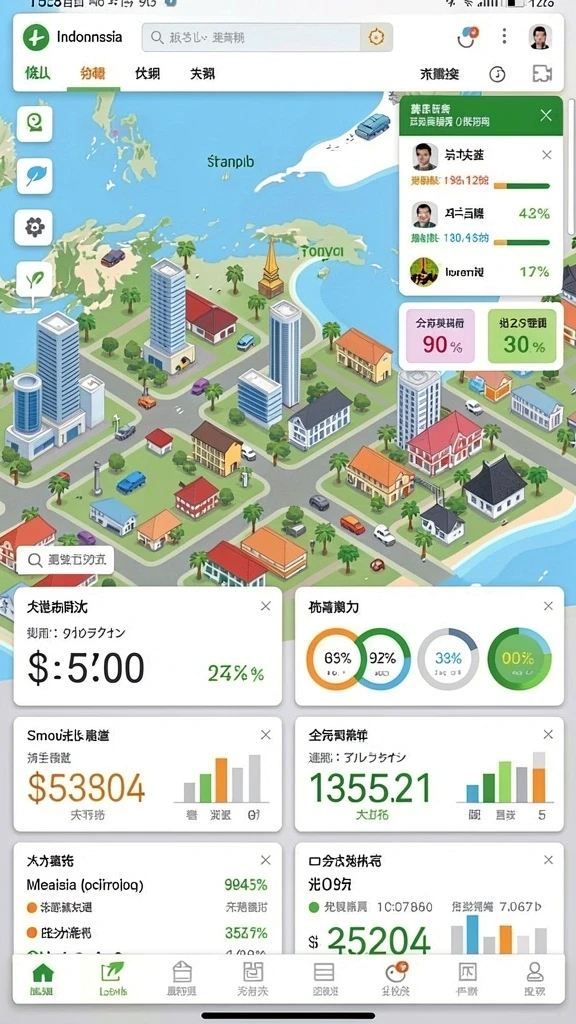Tap the leaf button on the map
The image size is (576, 1024).
[x=34, y=176]
